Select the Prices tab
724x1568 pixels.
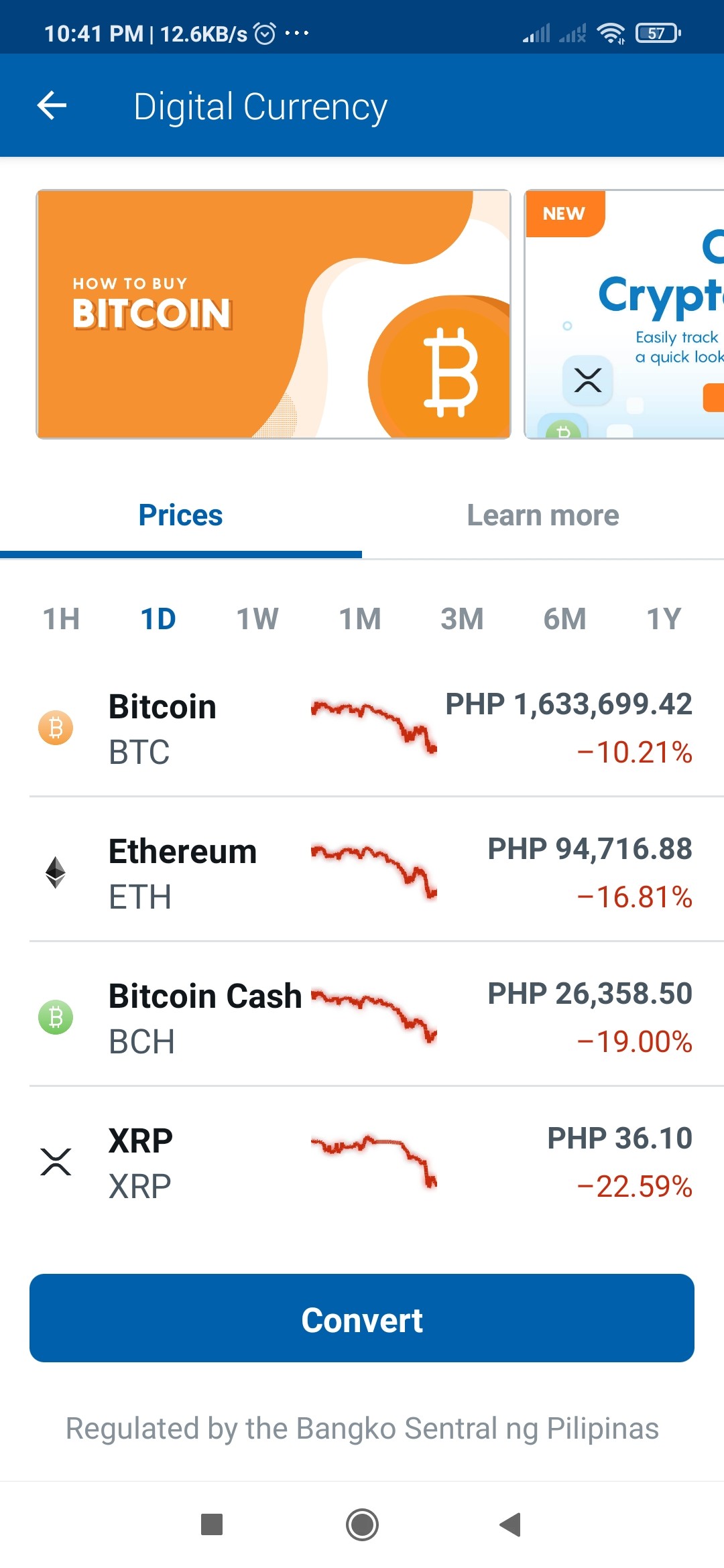tap(181, 515)
